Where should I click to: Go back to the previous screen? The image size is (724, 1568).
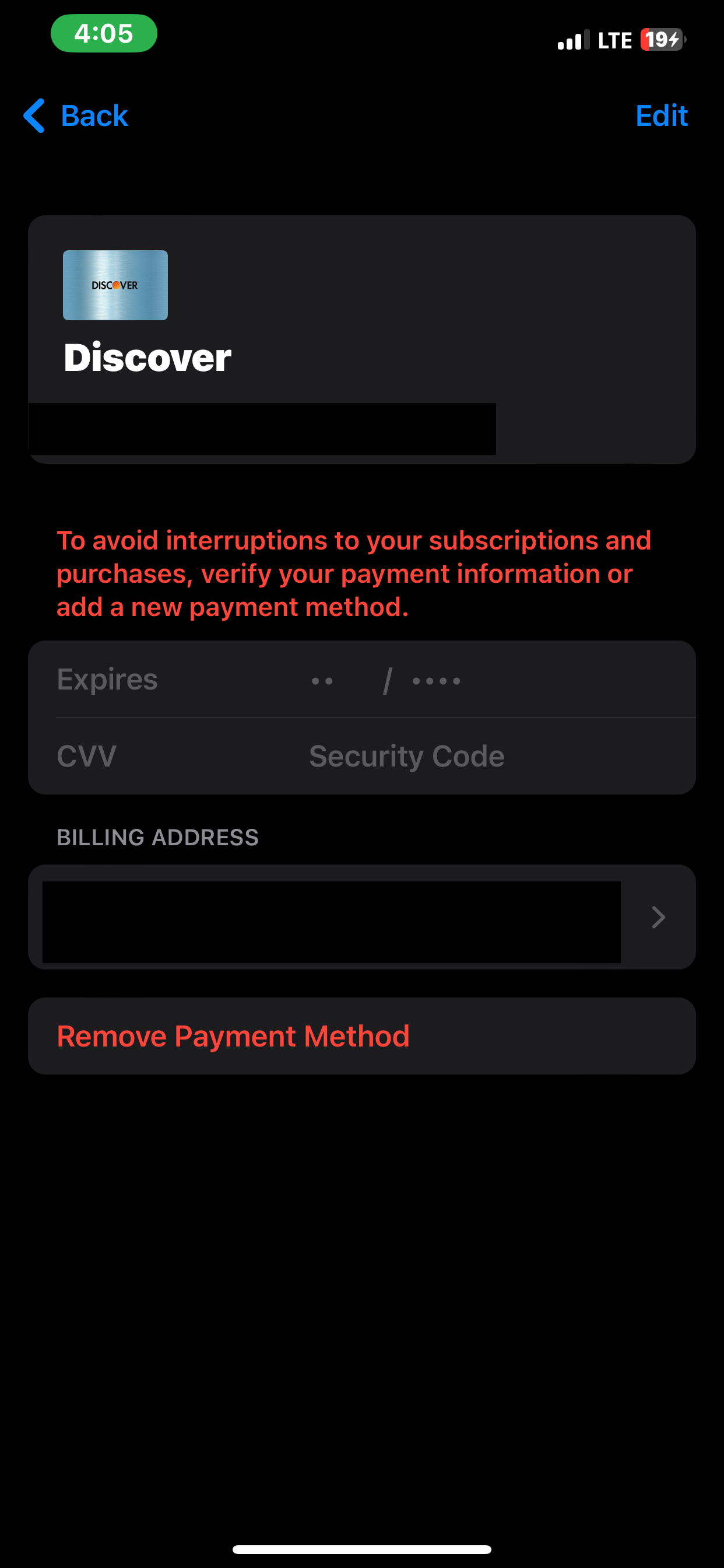point(76,116)
